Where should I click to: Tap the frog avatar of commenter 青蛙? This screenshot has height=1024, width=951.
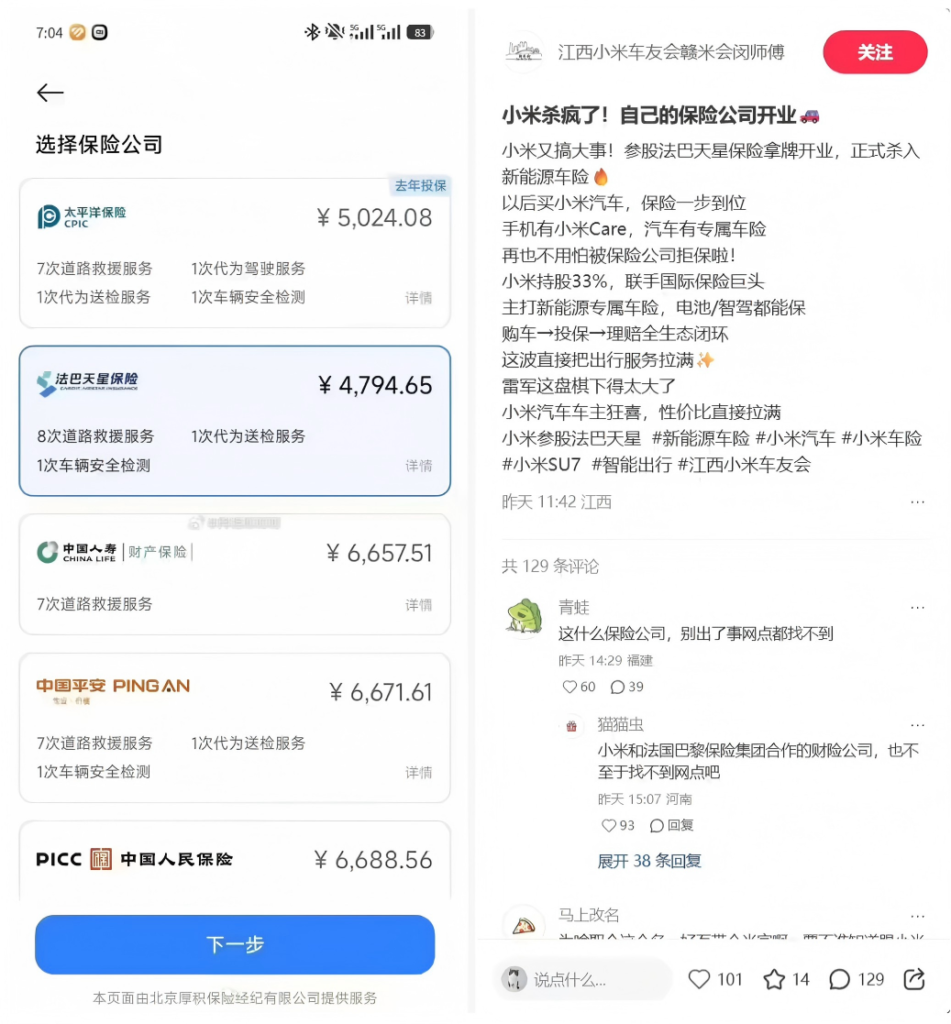pos(527,618)
